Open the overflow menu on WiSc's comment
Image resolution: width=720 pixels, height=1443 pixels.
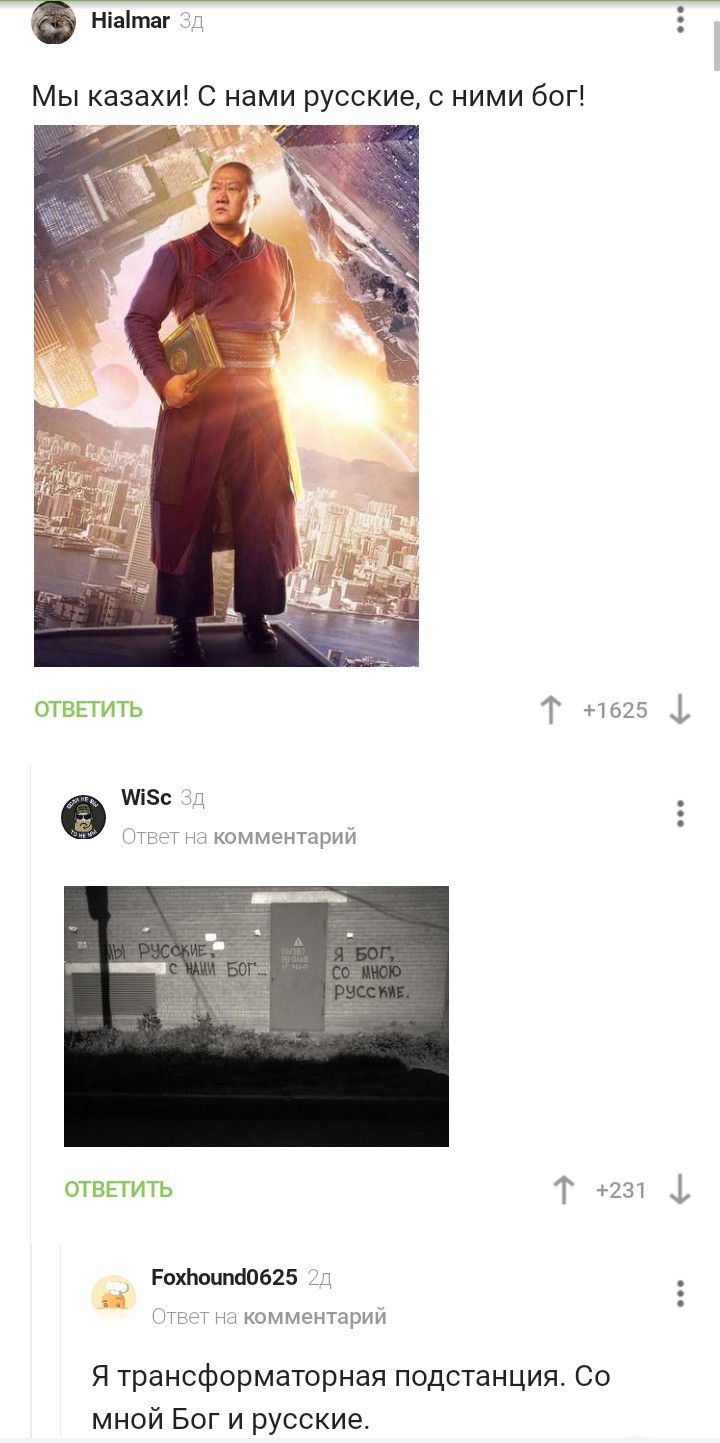tap(680, 813)
